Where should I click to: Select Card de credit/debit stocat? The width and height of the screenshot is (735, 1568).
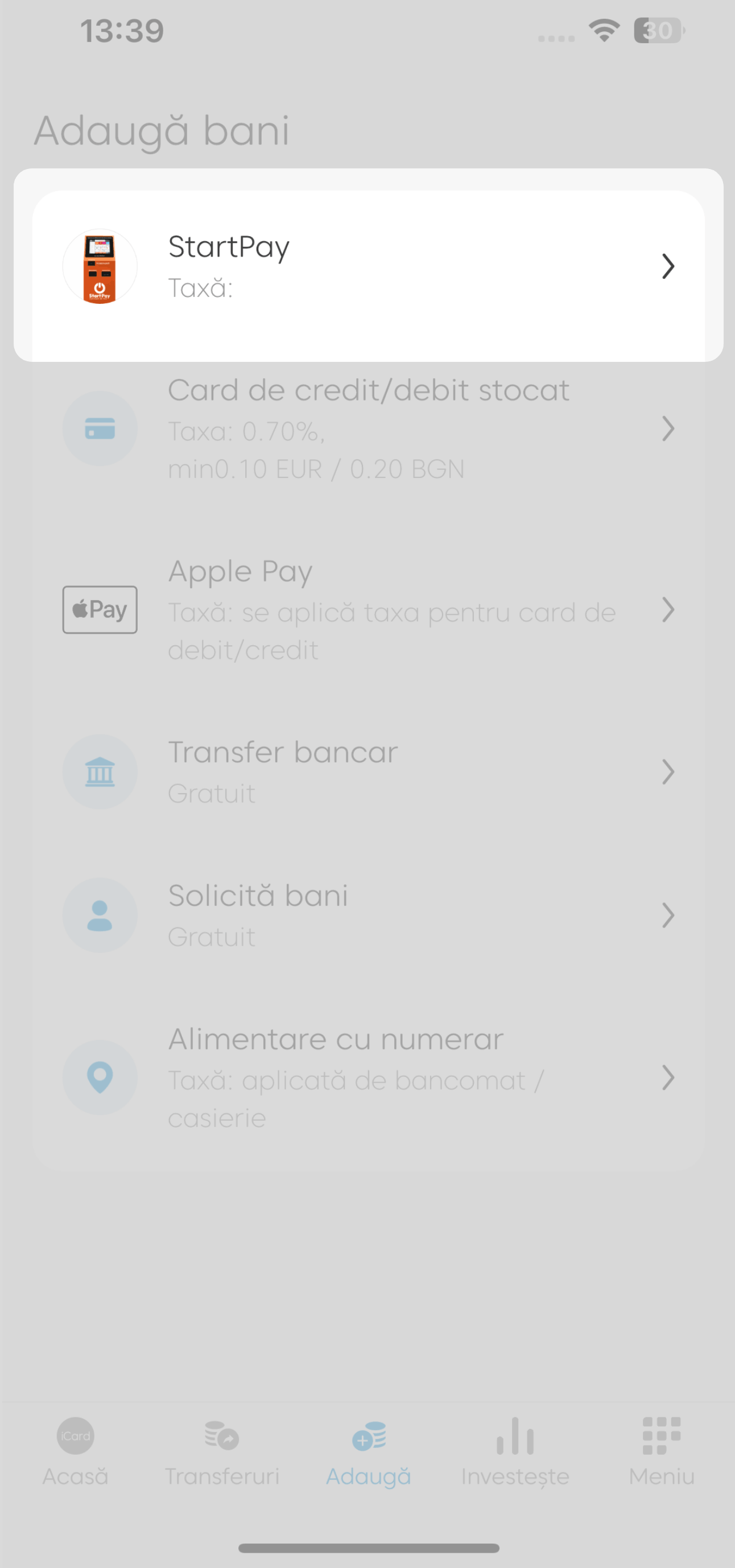pyautogui.click(x=367, y=429)
